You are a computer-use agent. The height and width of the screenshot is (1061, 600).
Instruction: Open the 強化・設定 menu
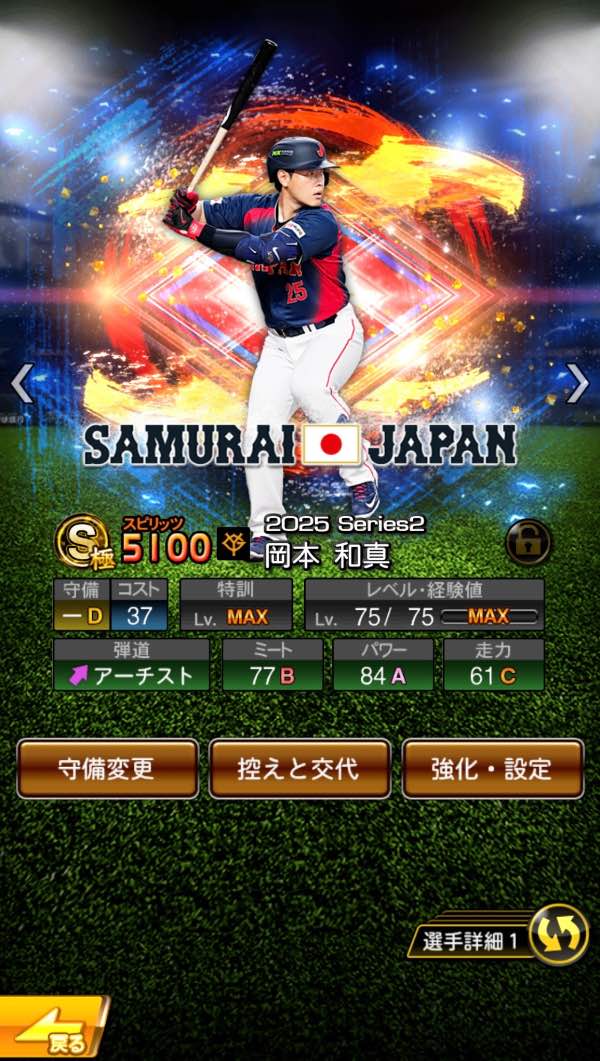coord(492,768)
